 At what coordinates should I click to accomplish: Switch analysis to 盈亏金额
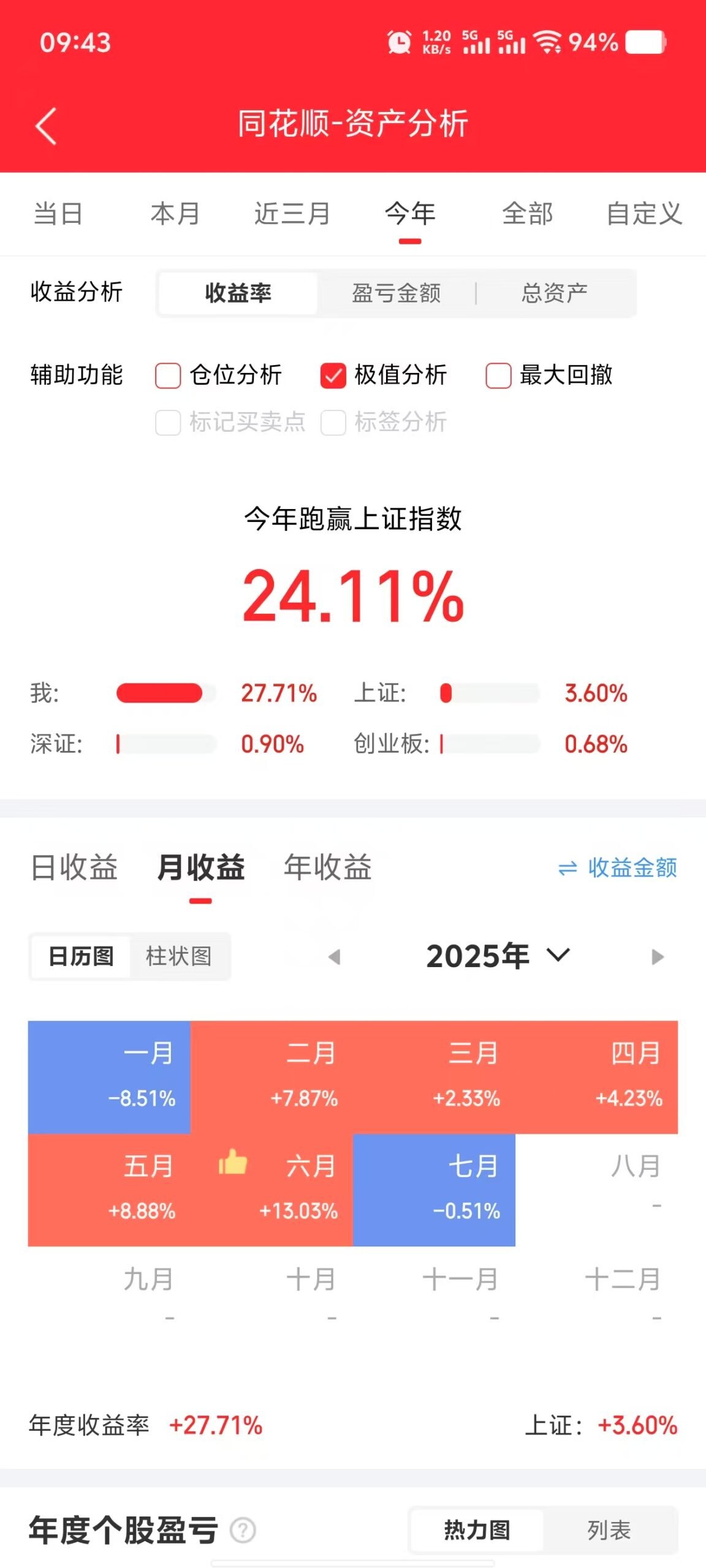click(x=396, y=293)
